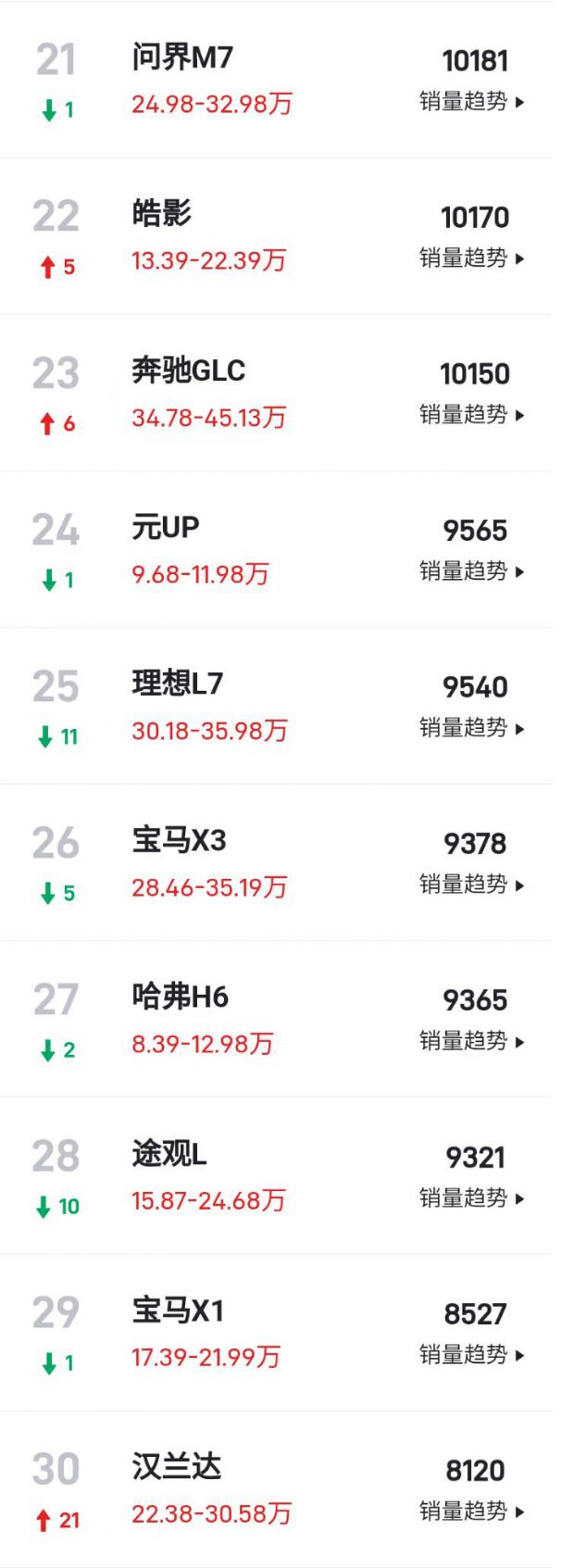Tap 销量趋势 beside 元UP
The image size is (574, 1568).
point(471,571)
